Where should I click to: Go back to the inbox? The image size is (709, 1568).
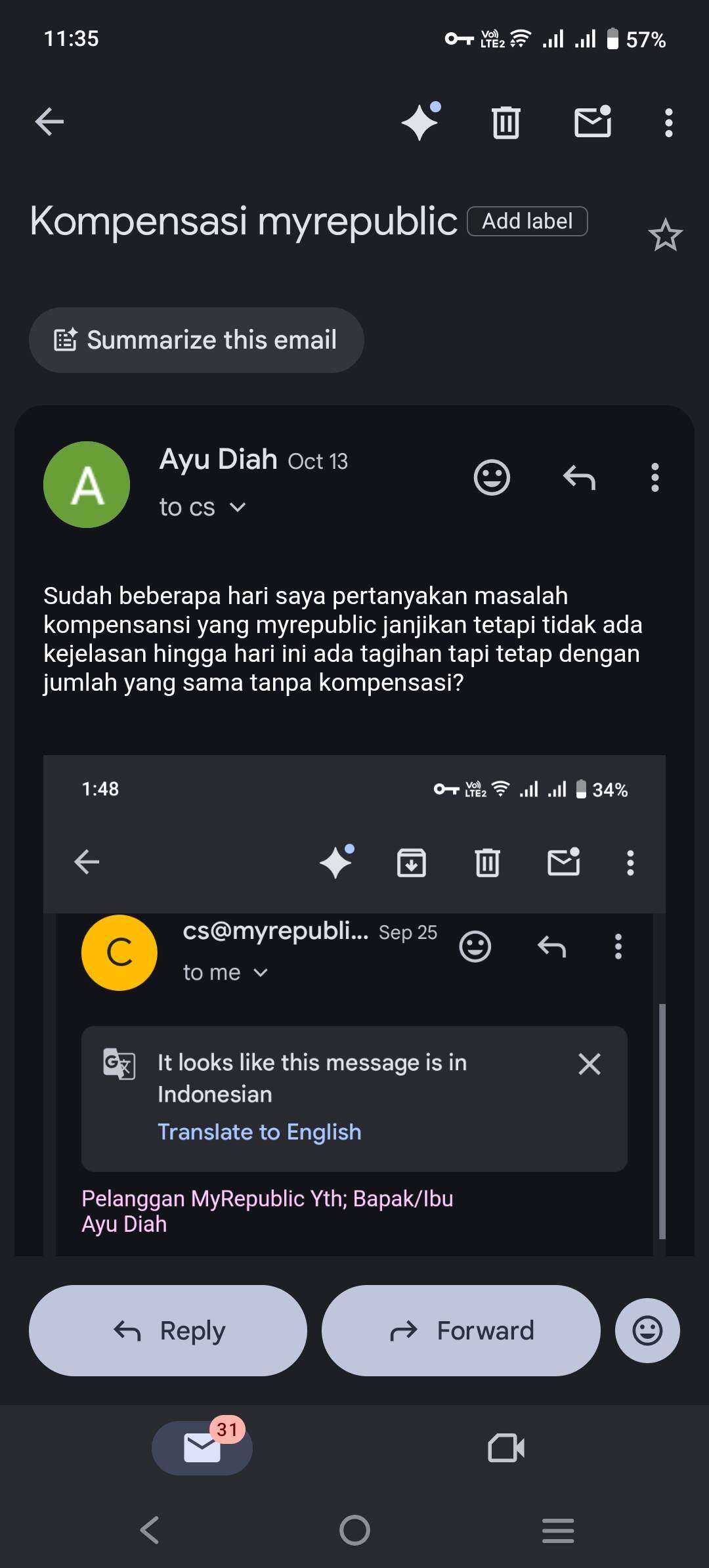[x=50, y=122]
